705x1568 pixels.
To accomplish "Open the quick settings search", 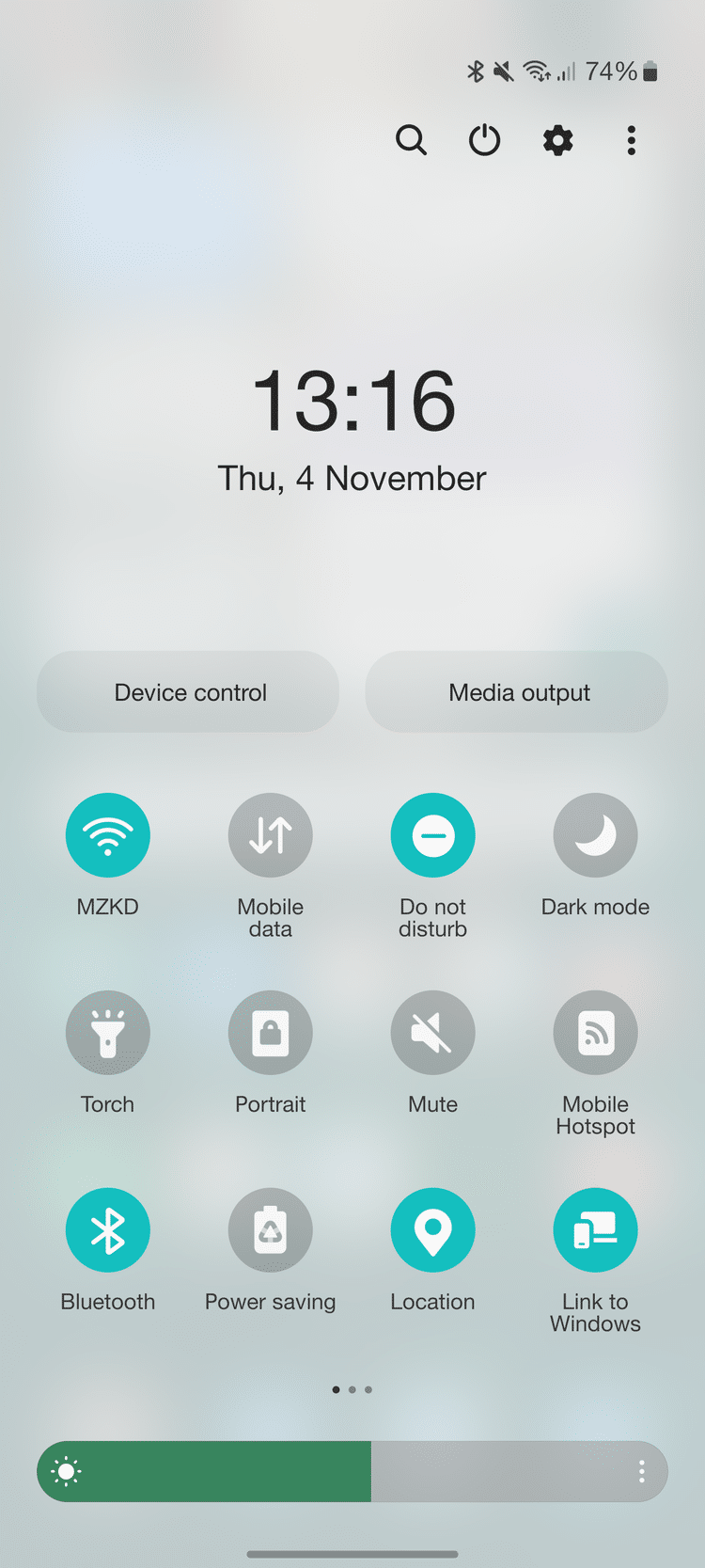I will tap(411, 141).
